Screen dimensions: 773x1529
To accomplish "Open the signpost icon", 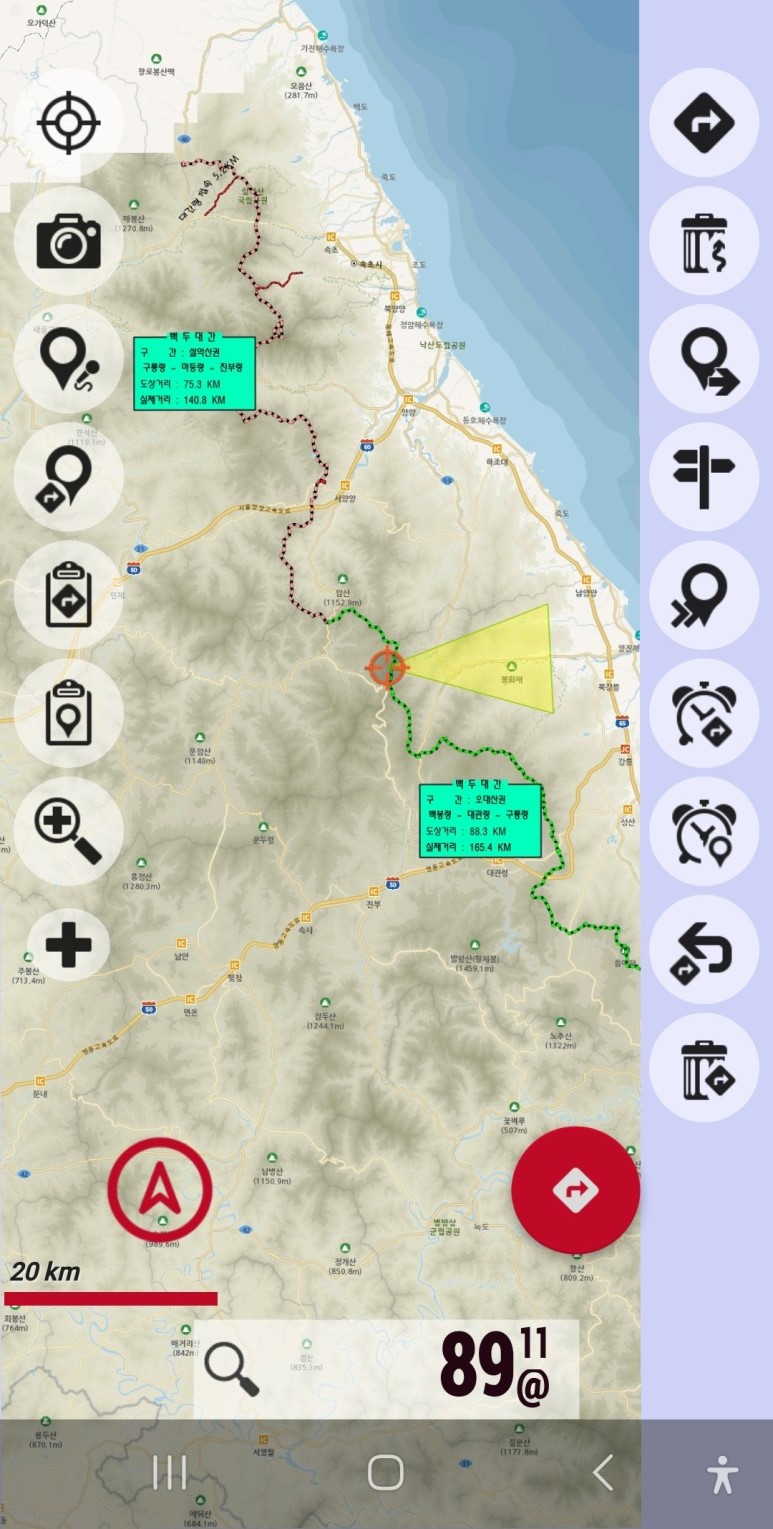I will point(704,477).
